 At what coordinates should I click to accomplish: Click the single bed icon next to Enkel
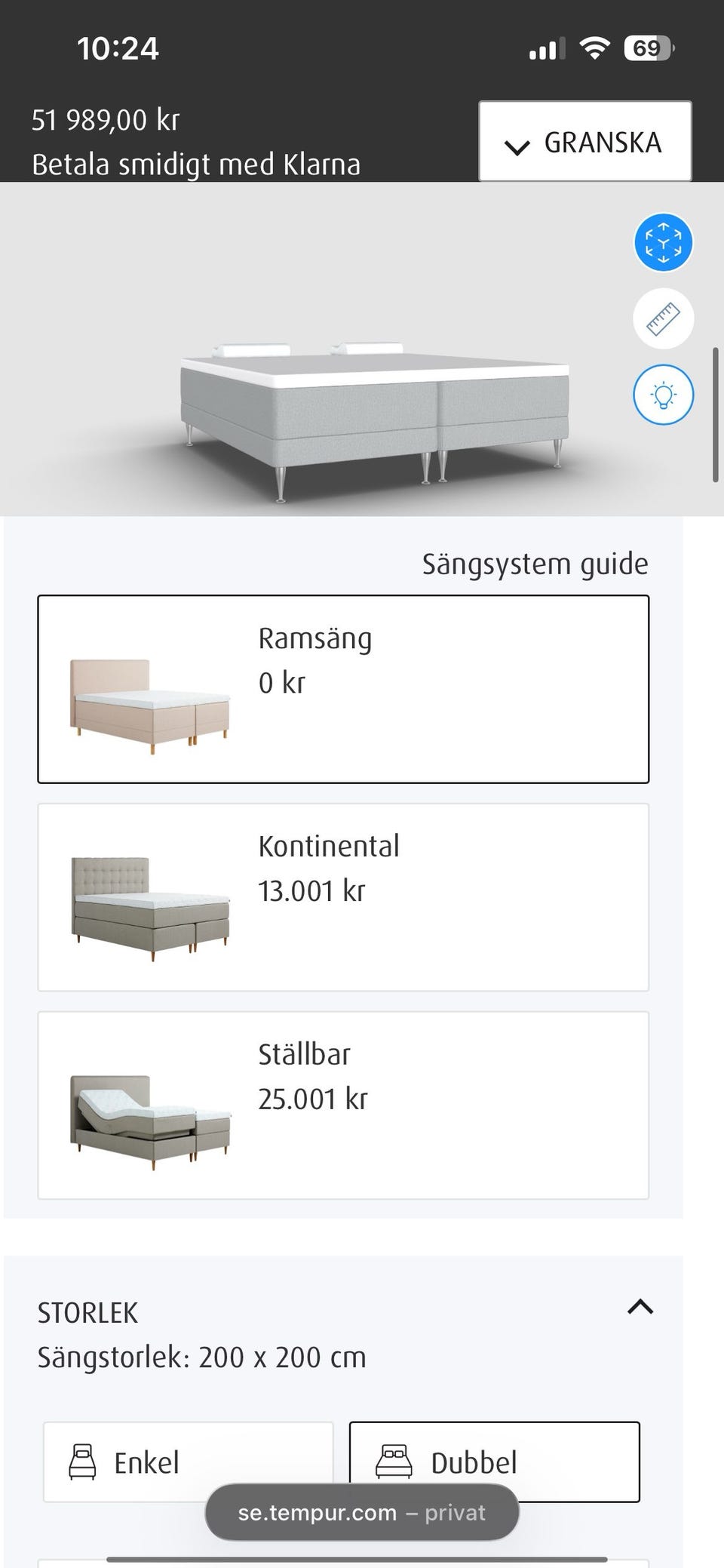(x=83, y=1462)
